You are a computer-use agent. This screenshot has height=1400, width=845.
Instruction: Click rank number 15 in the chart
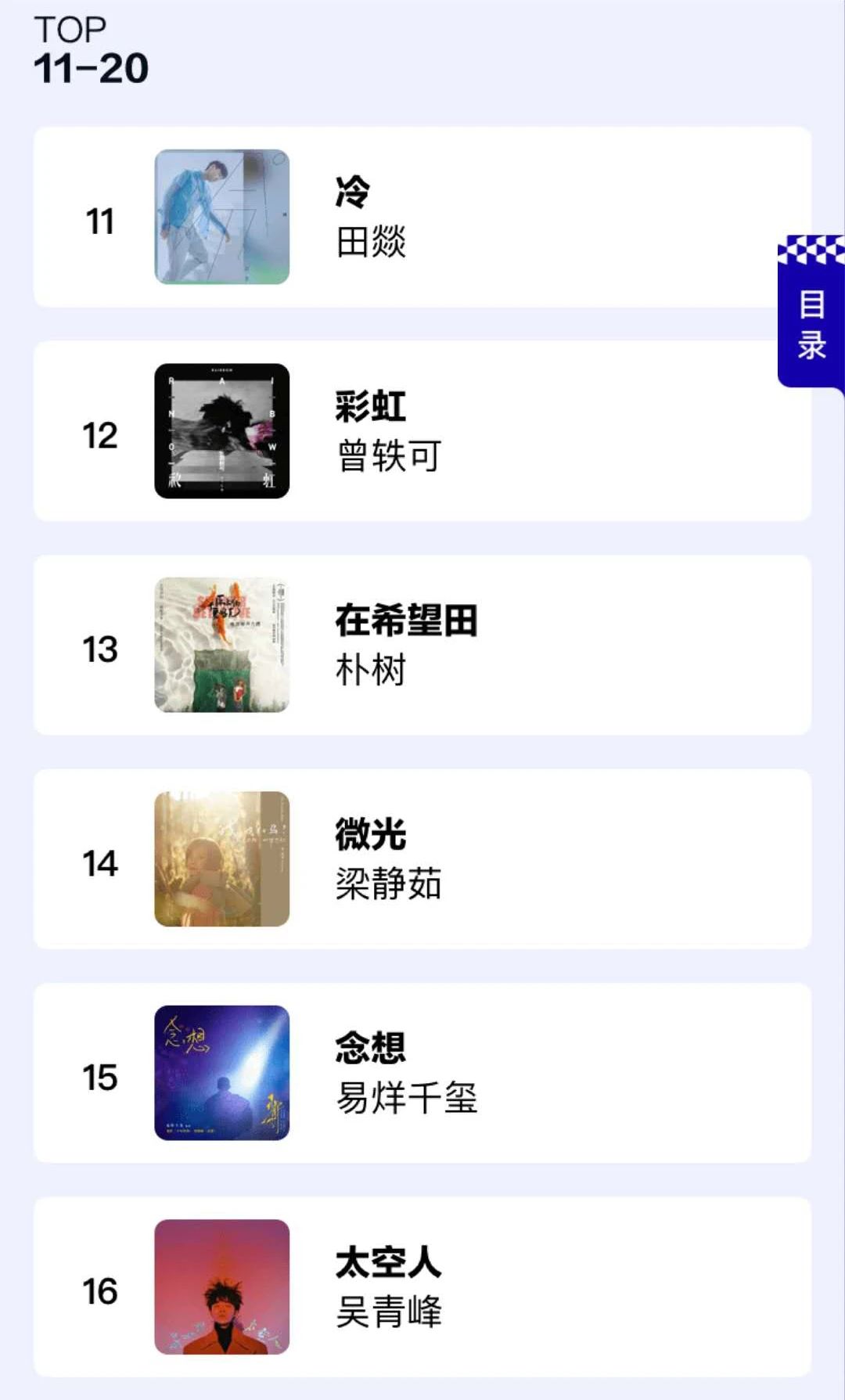click(x=99, y=1077)
